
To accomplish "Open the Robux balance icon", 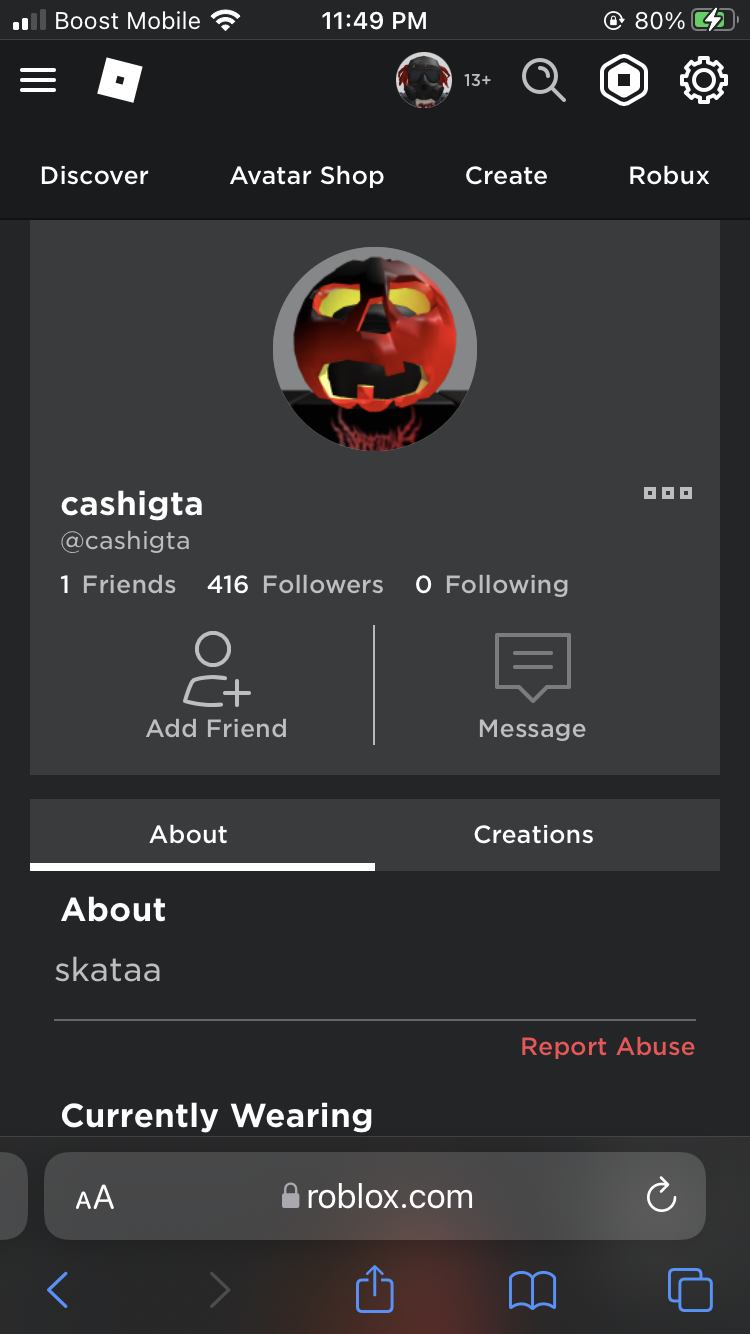I will (x=624, y=80).
